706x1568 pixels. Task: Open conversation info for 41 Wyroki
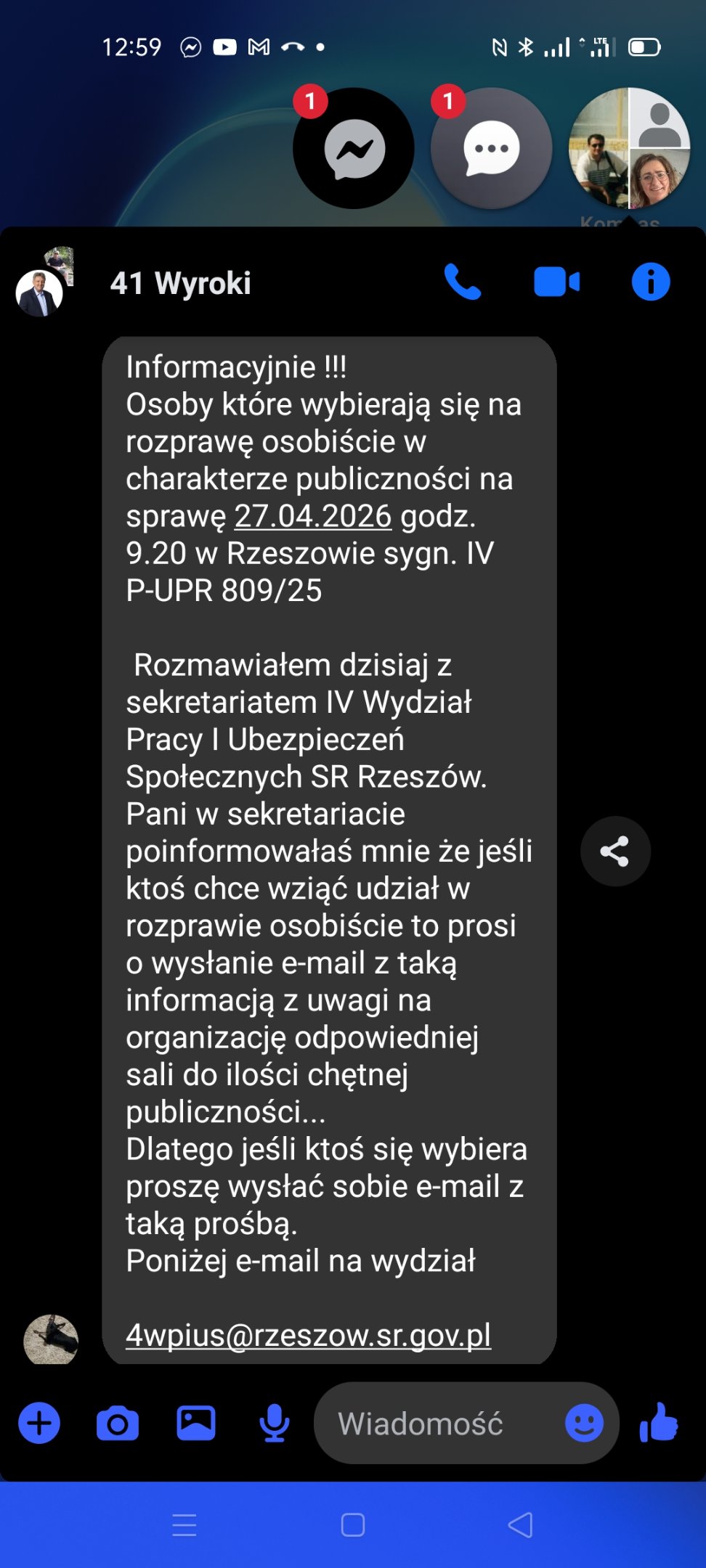[650, 282]
